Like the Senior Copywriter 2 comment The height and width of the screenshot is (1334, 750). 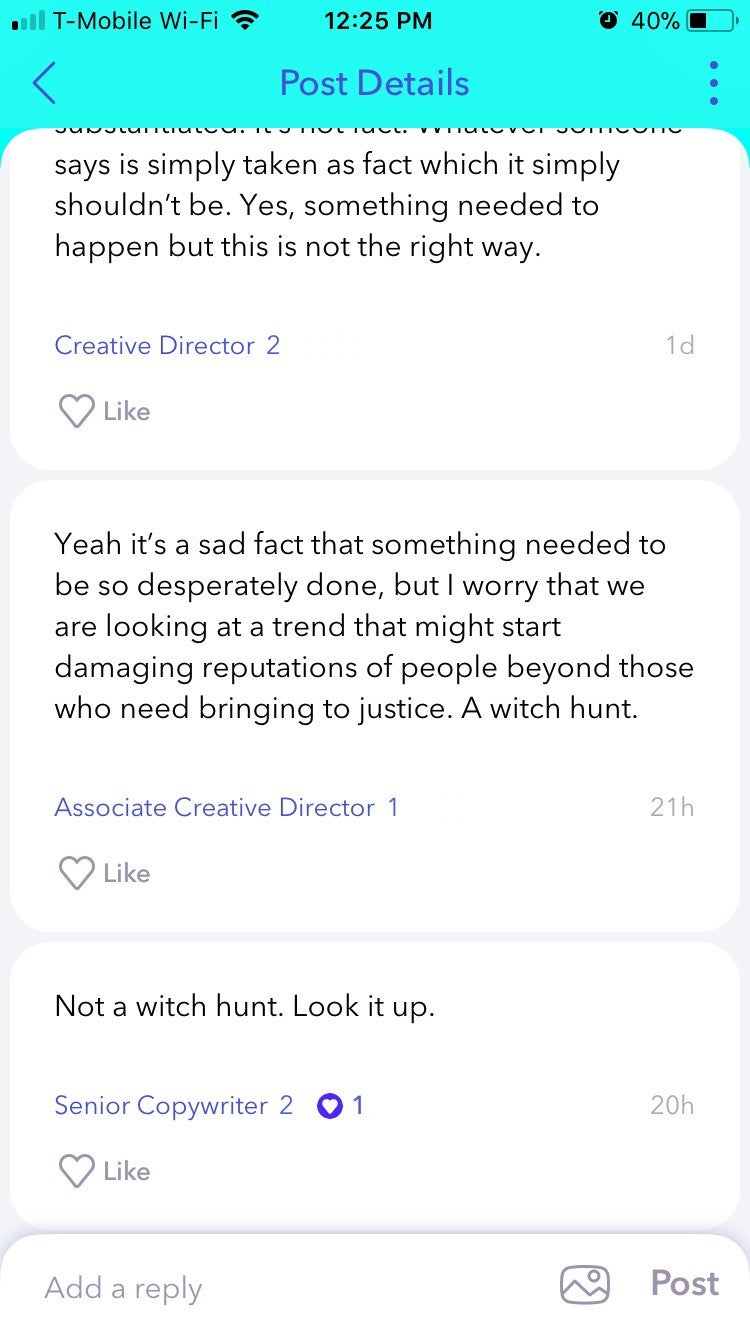[x=104, y=1171]
